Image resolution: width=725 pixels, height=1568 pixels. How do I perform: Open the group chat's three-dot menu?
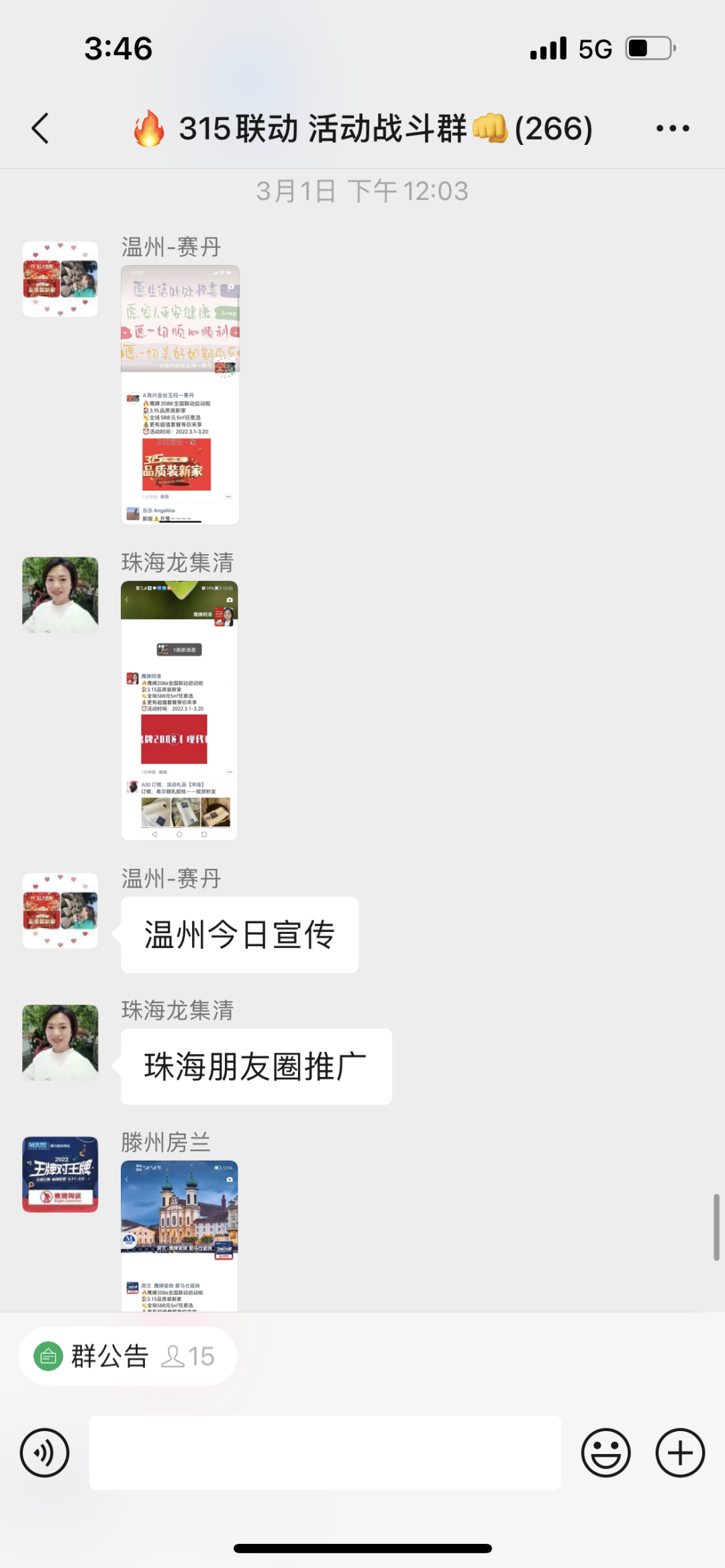[x=672, y=128]
